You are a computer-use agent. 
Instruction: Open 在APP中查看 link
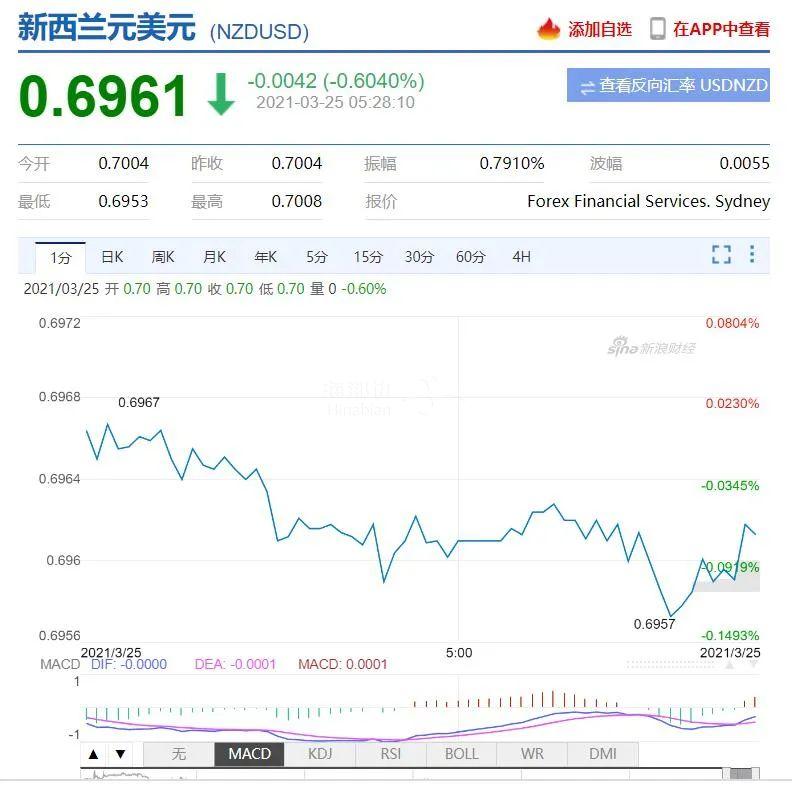[710, 29]
